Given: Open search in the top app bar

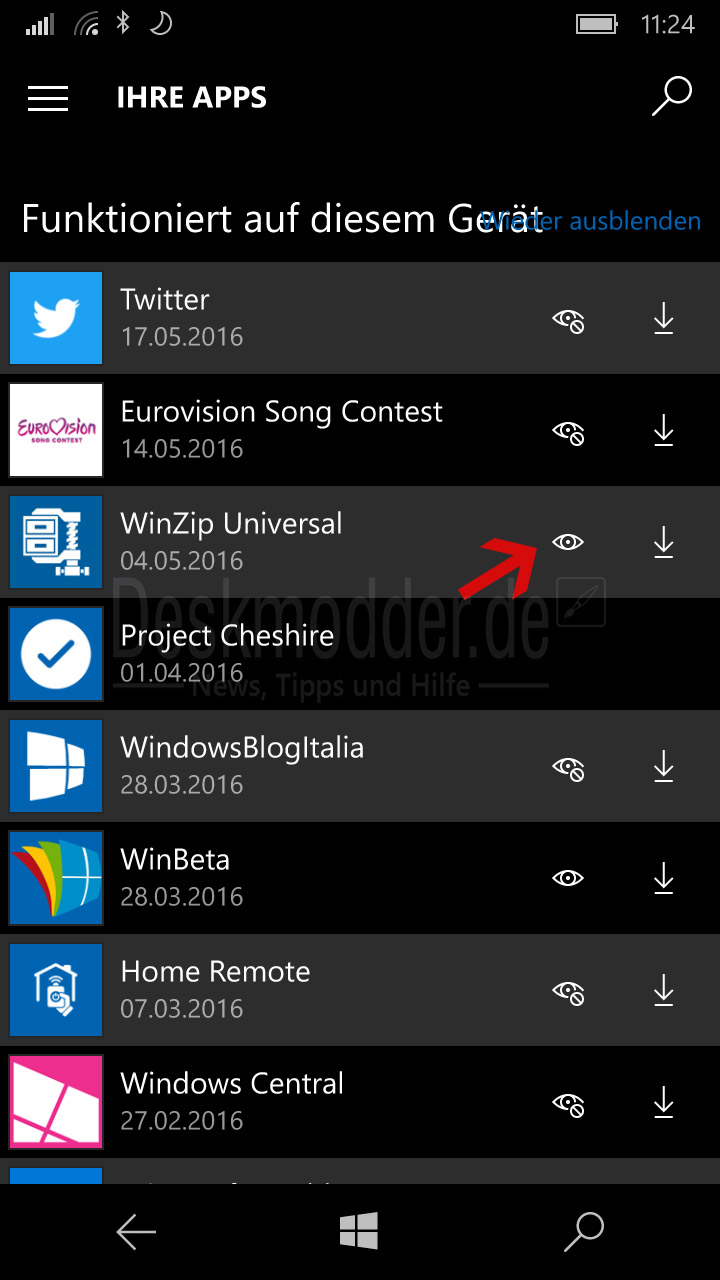Looking at the screenshot, I should coord(672,97).
